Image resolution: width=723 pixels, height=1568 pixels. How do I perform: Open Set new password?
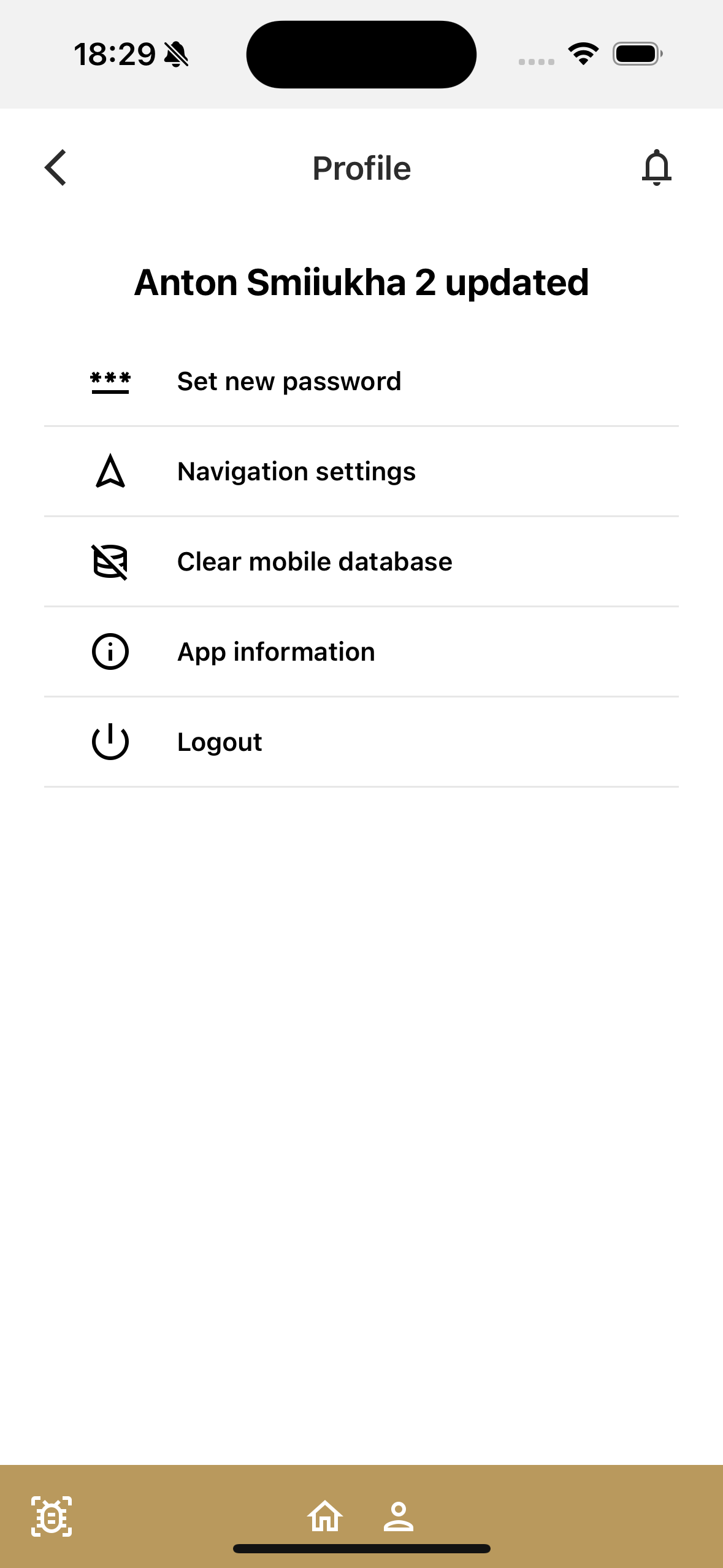361,382
